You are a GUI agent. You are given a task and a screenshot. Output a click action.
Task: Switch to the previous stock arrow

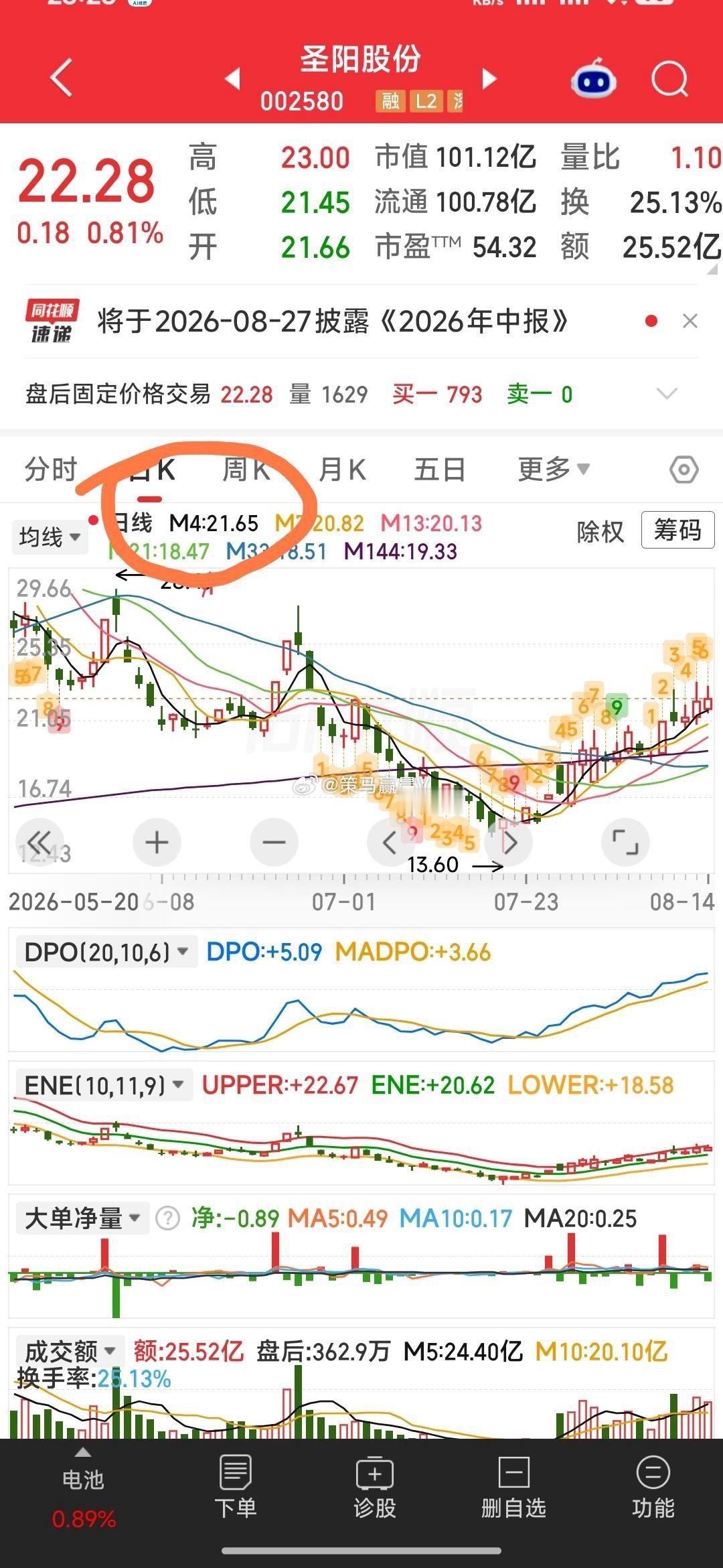click(232, 79)
